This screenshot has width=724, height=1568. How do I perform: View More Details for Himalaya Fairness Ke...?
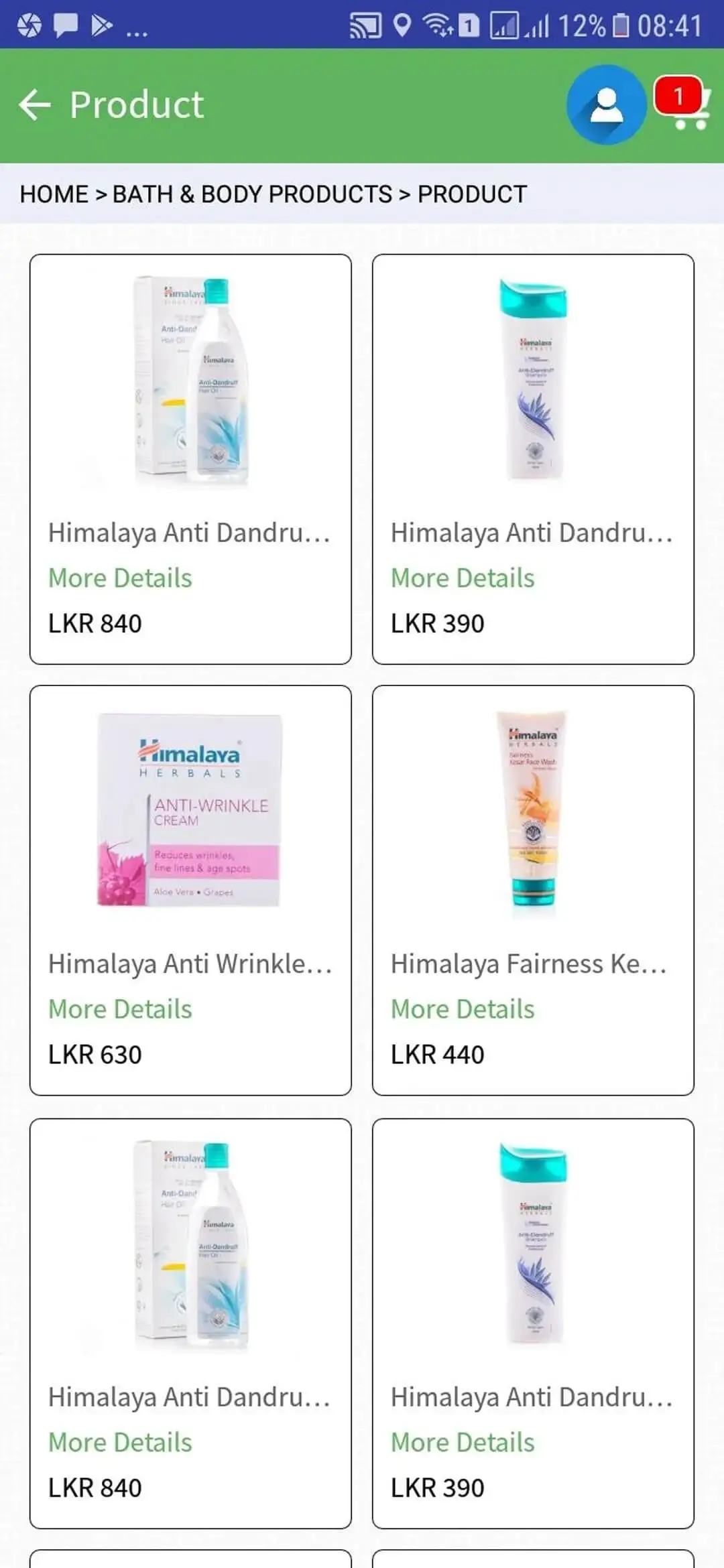point(463,1009)
